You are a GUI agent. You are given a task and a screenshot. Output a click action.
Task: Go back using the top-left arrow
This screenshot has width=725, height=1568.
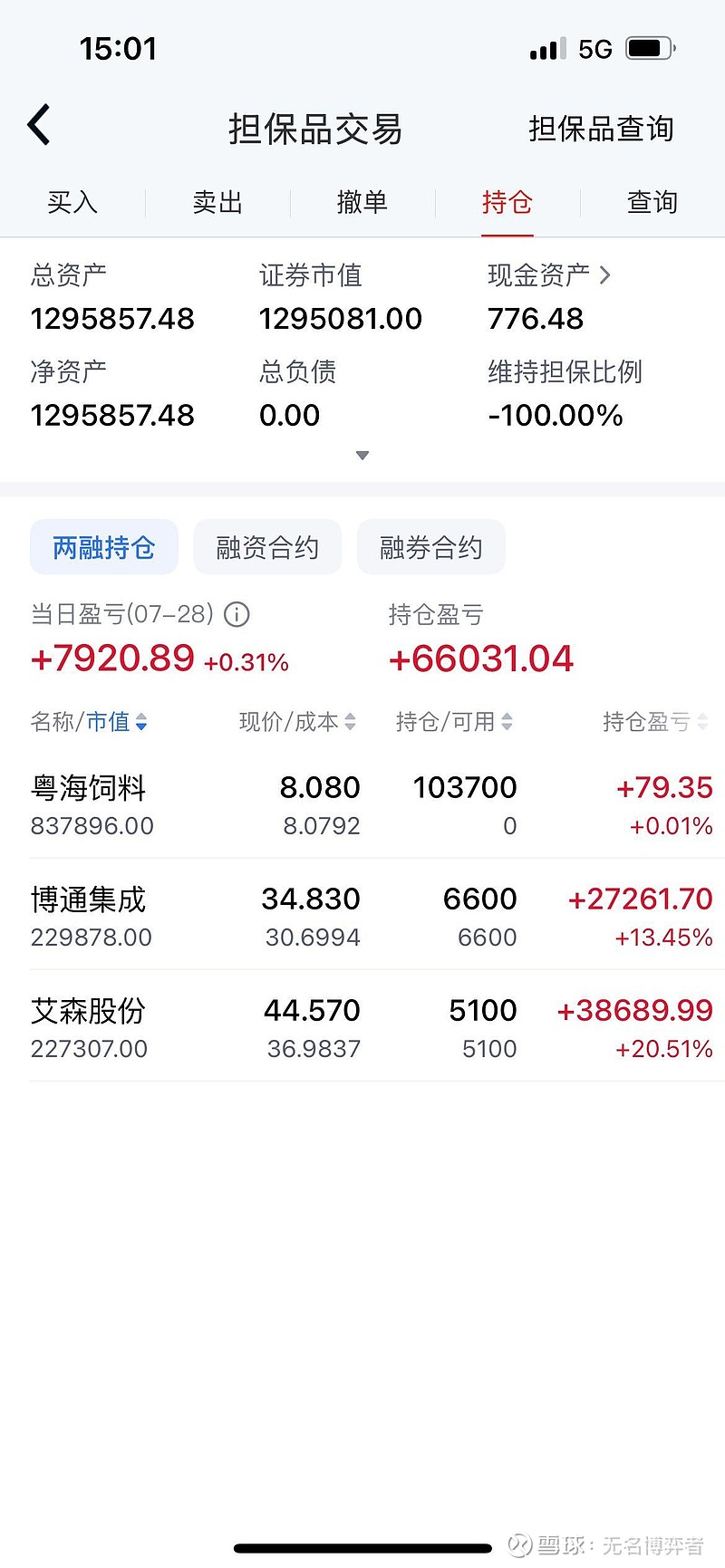click(39, 125)
